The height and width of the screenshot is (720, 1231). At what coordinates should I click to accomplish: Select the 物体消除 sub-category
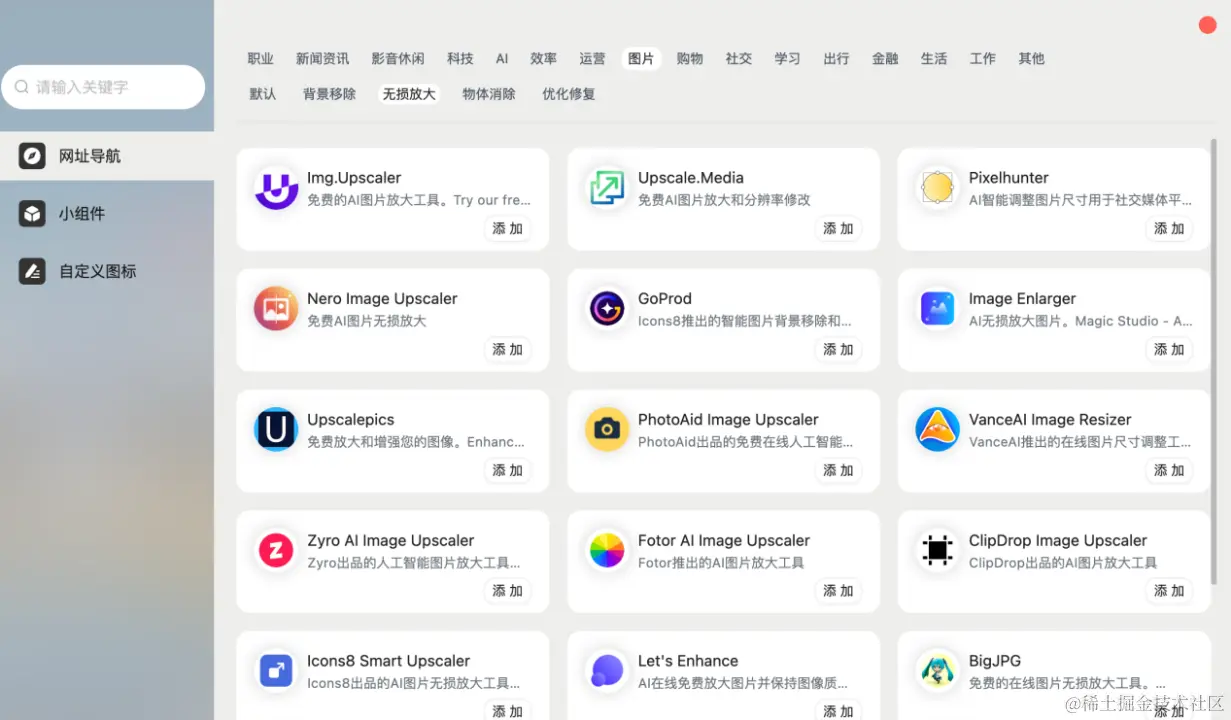[489, 94]
